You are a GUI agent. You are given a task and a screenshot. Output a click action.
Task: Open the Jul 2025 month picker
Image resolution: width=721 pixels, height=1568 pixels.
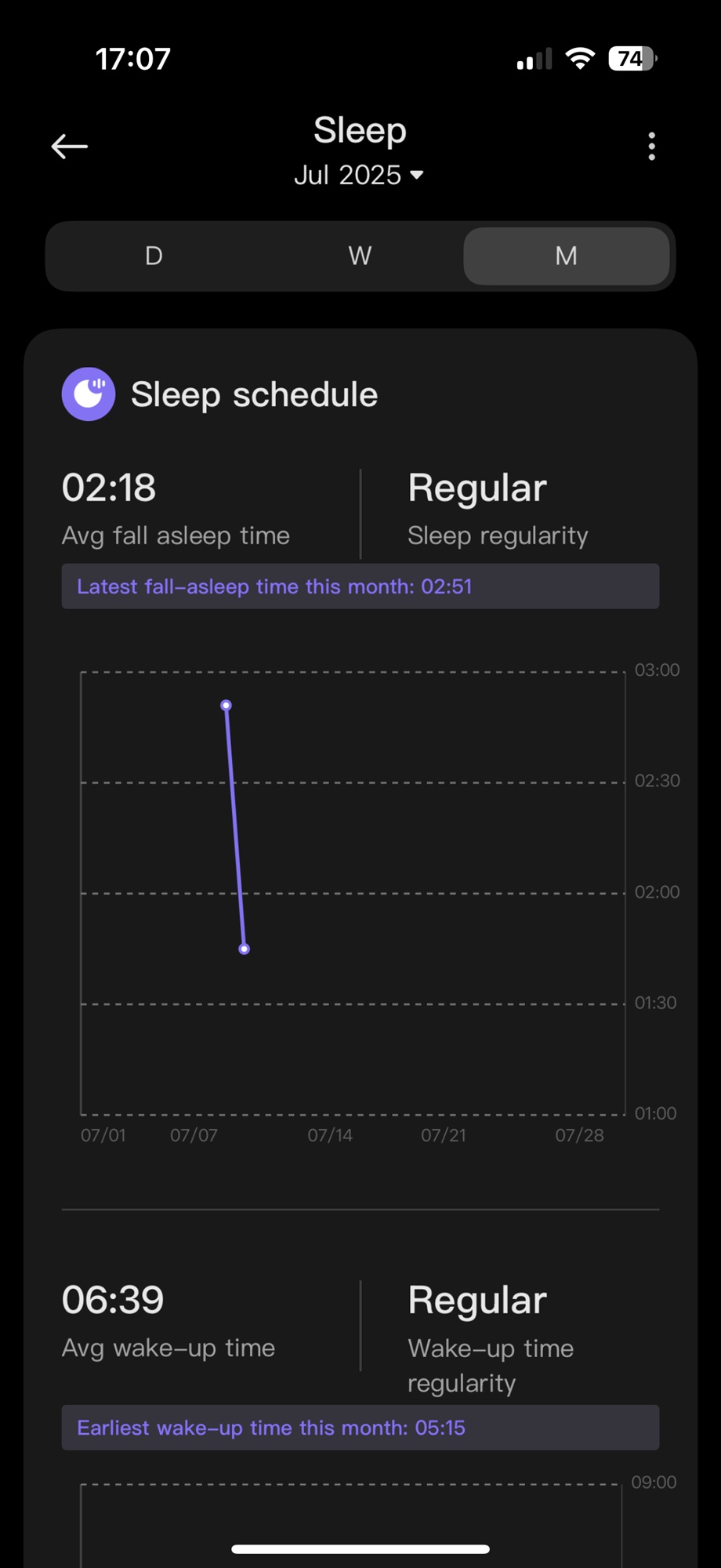(x=359, y=175)
